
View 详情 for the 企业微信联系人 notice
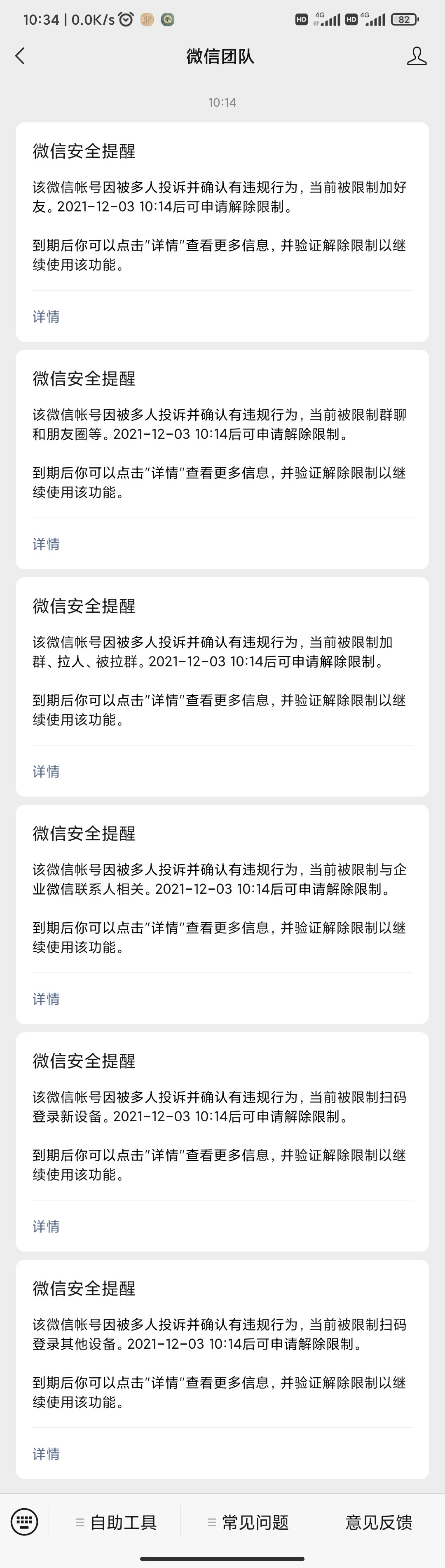point(46,999)
